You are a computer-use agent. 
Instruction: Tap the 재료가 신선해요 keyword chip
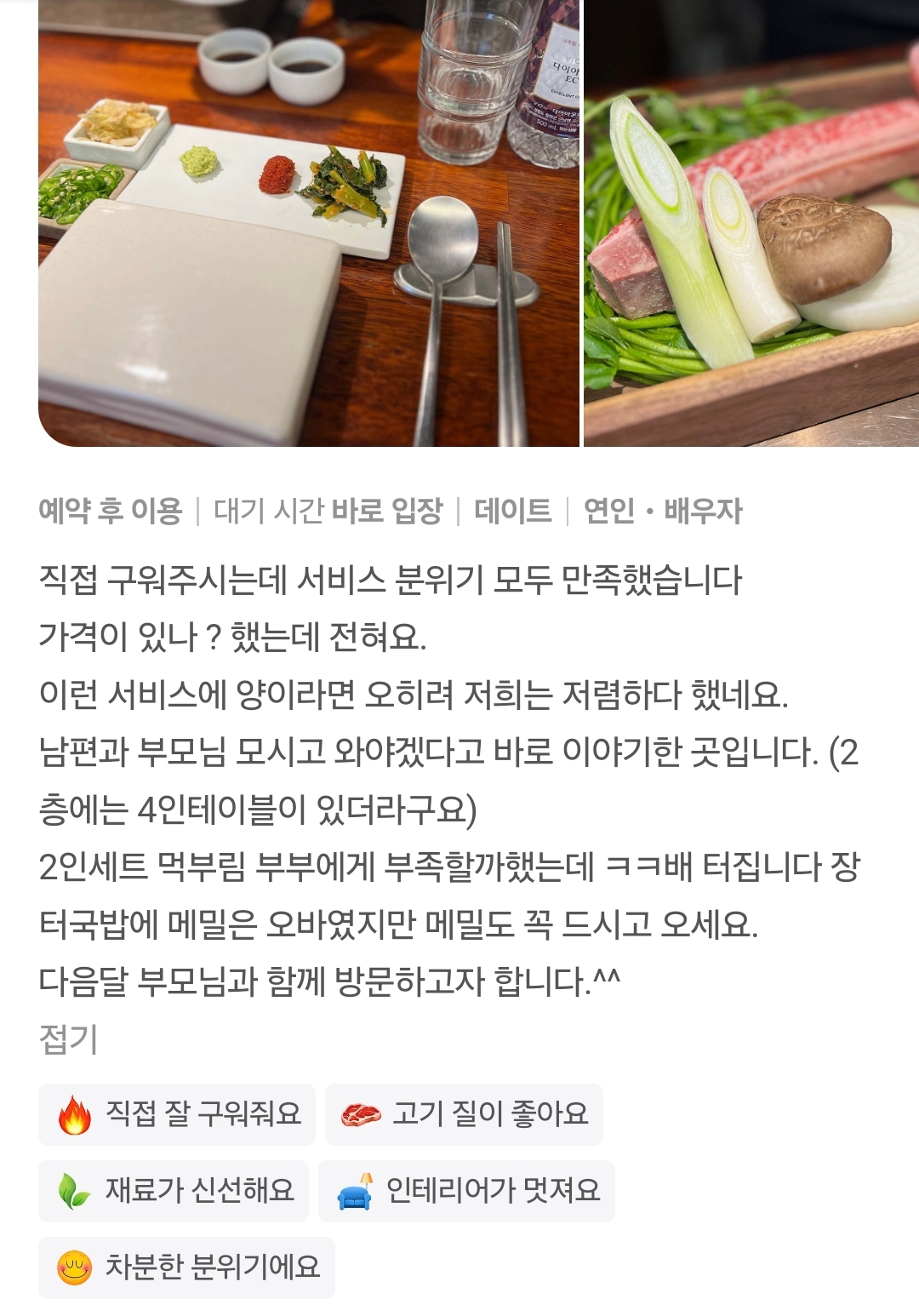[174, 1191]
